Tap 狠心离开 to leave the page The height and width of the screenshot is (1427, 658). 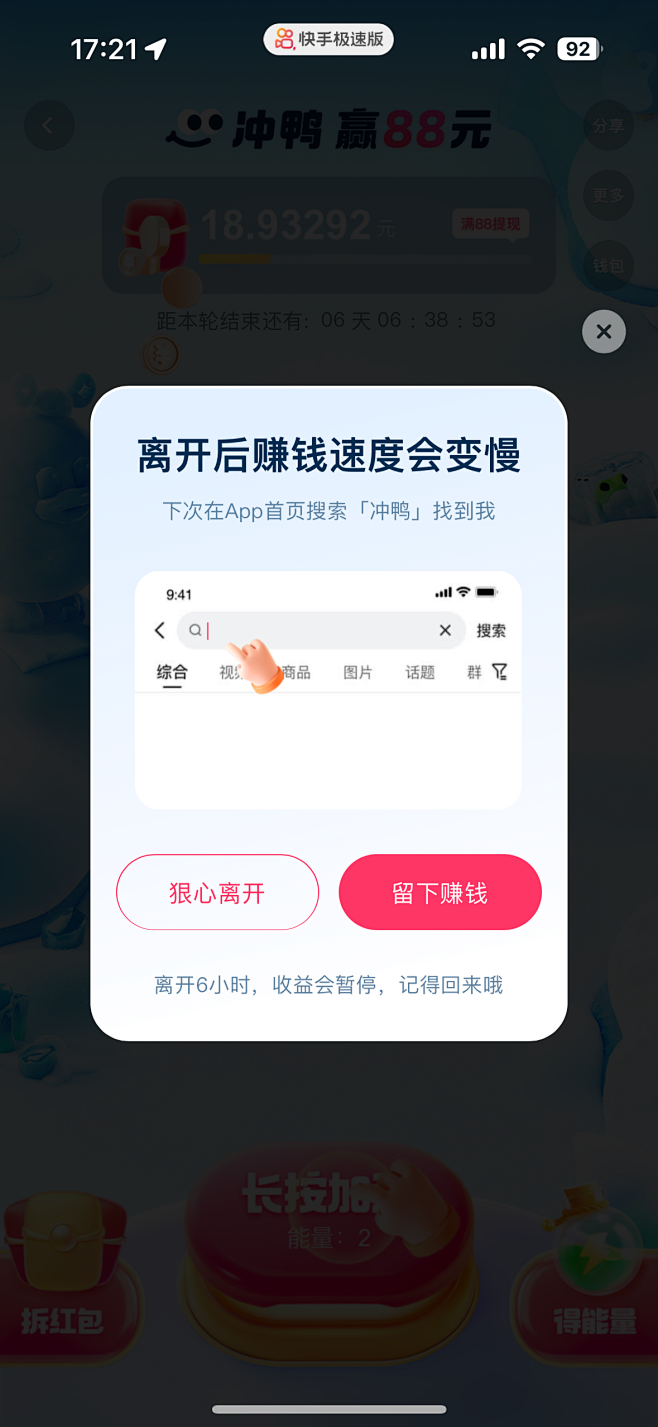click(217, 892)
